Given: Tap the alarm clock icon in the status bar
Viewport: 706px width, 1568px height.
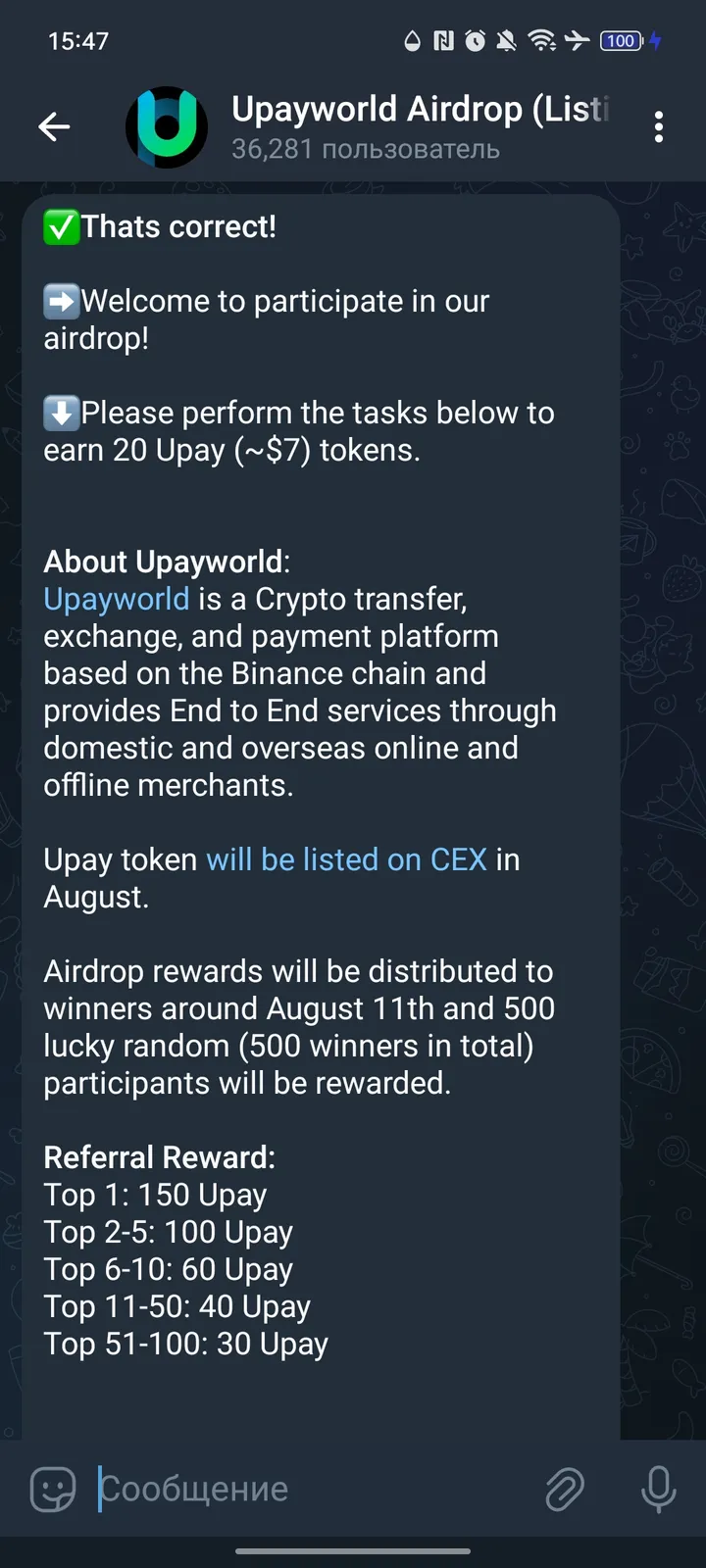Looking at the screenshot, I should coord(476,41).
